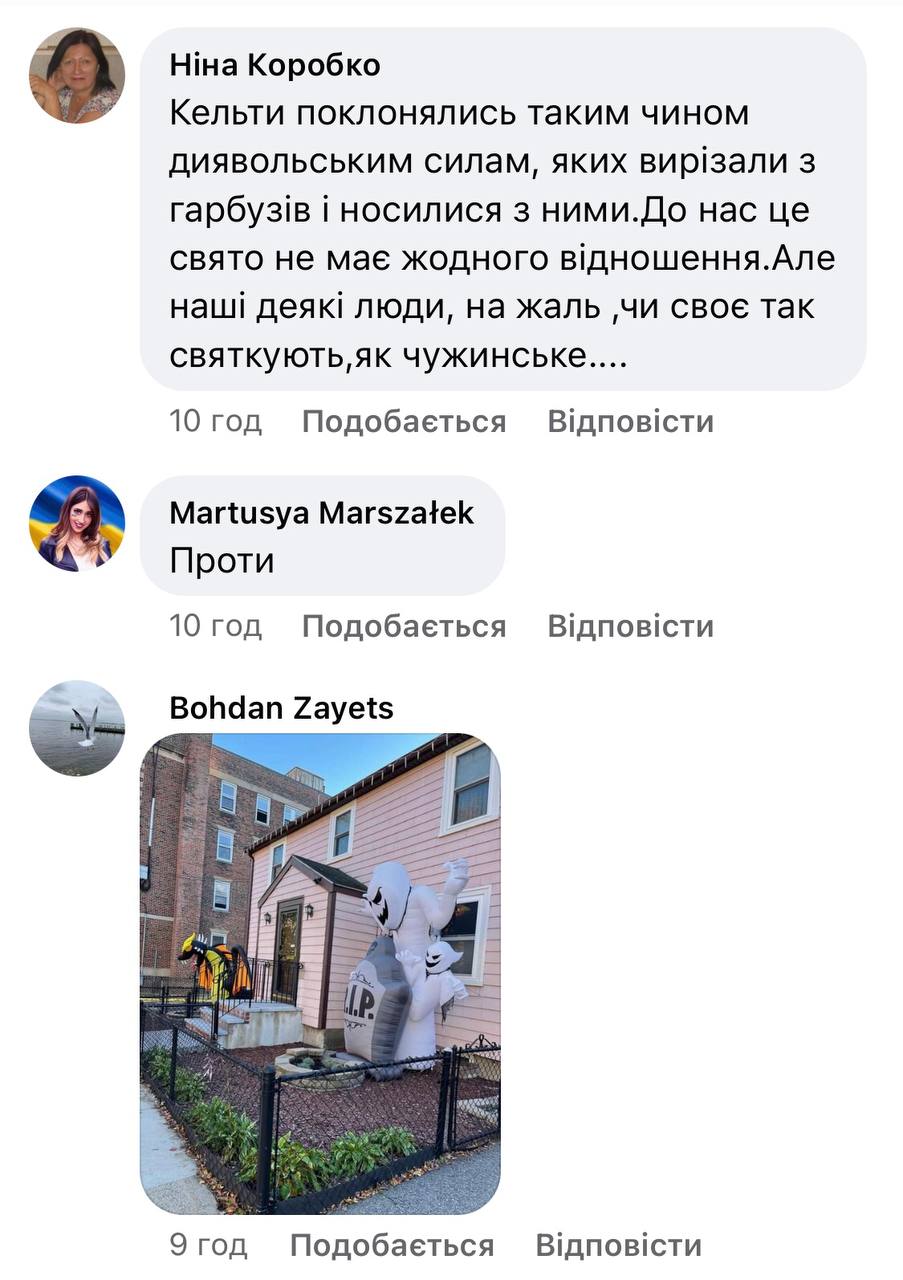Screen dimensions: 903x1280
Task: Open the Halloween house photo in Bohdan's comment
Action: 320,974
